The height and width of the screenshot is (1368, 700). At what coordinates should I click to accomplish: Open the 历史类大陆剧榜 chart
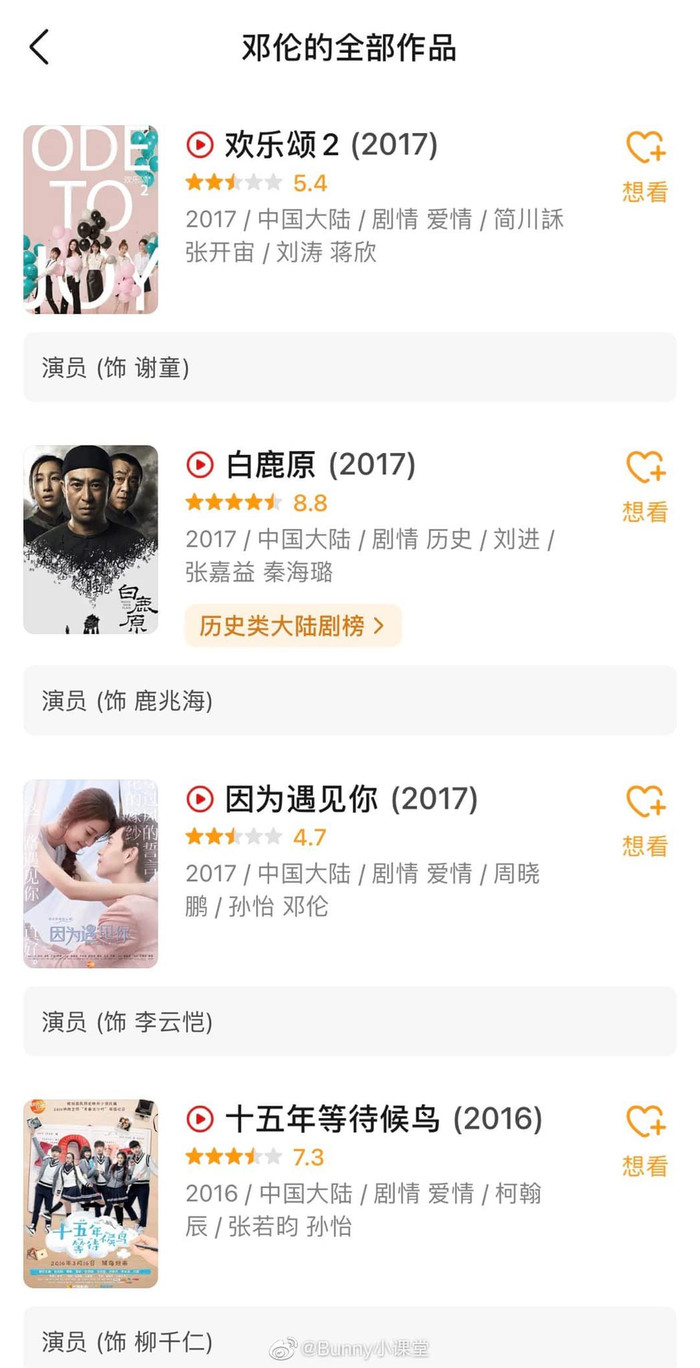pyautogui.click(x=292, y=626)
